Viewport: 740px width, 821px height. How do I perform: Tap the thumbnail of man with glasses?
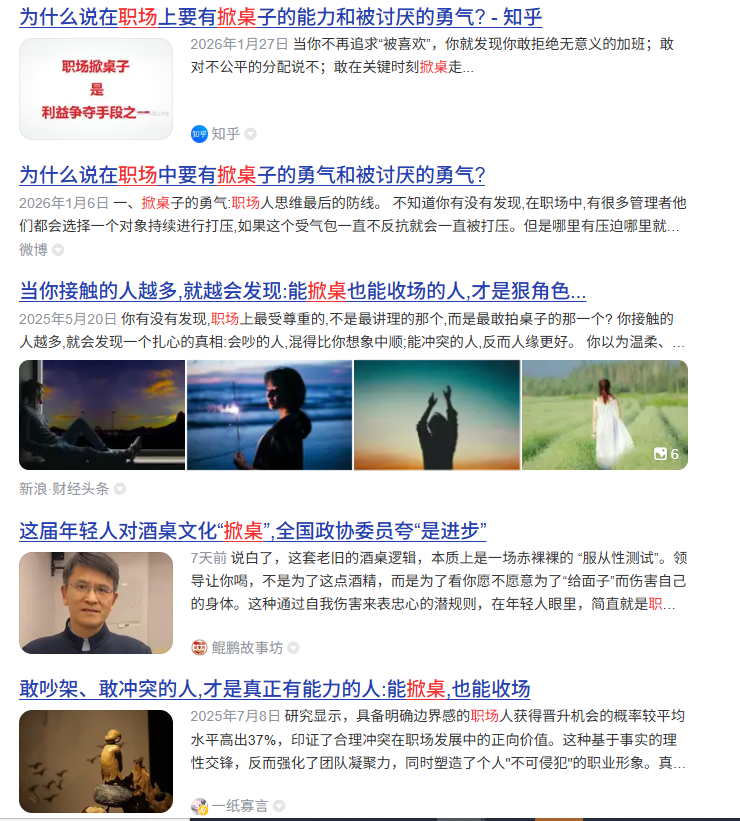point(96,603)
